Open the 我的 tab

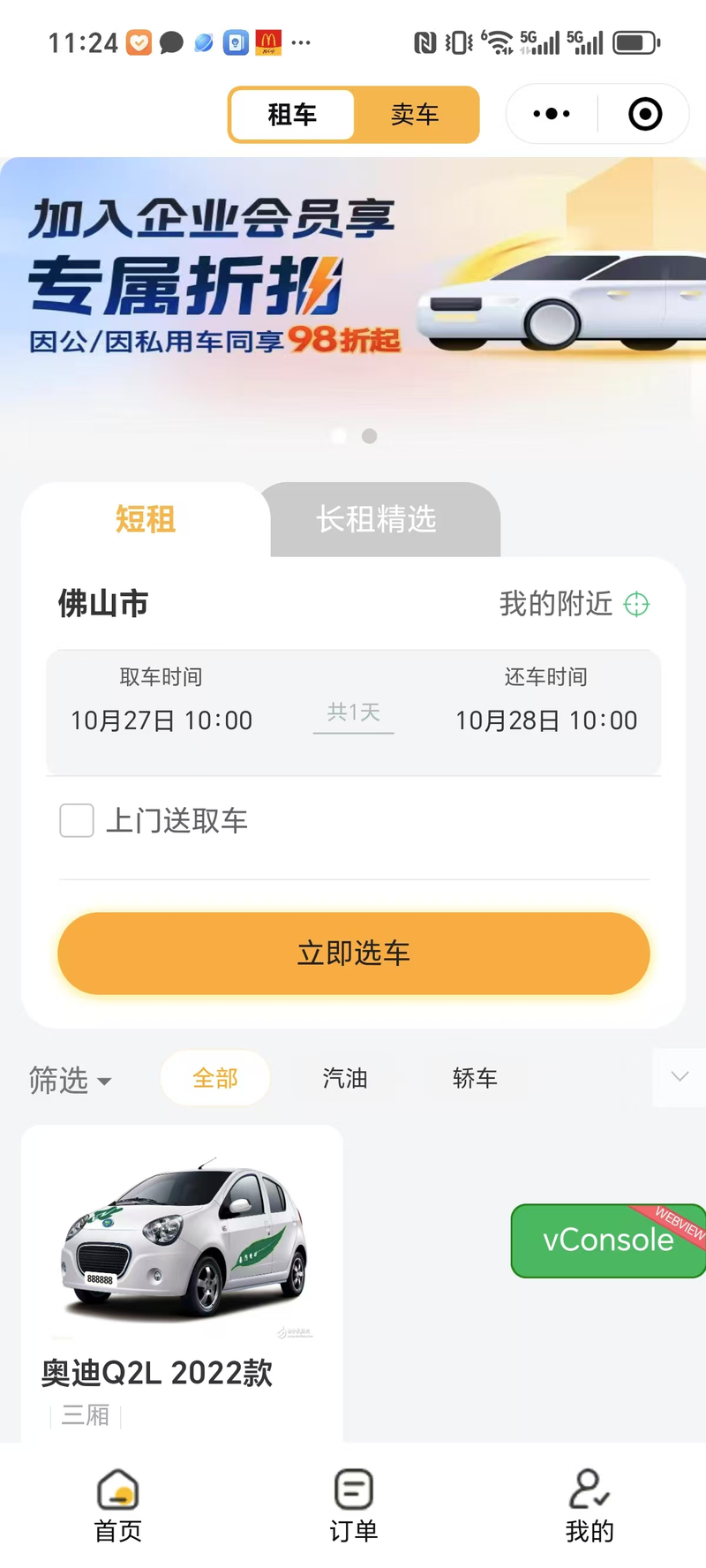[590, 1505]
